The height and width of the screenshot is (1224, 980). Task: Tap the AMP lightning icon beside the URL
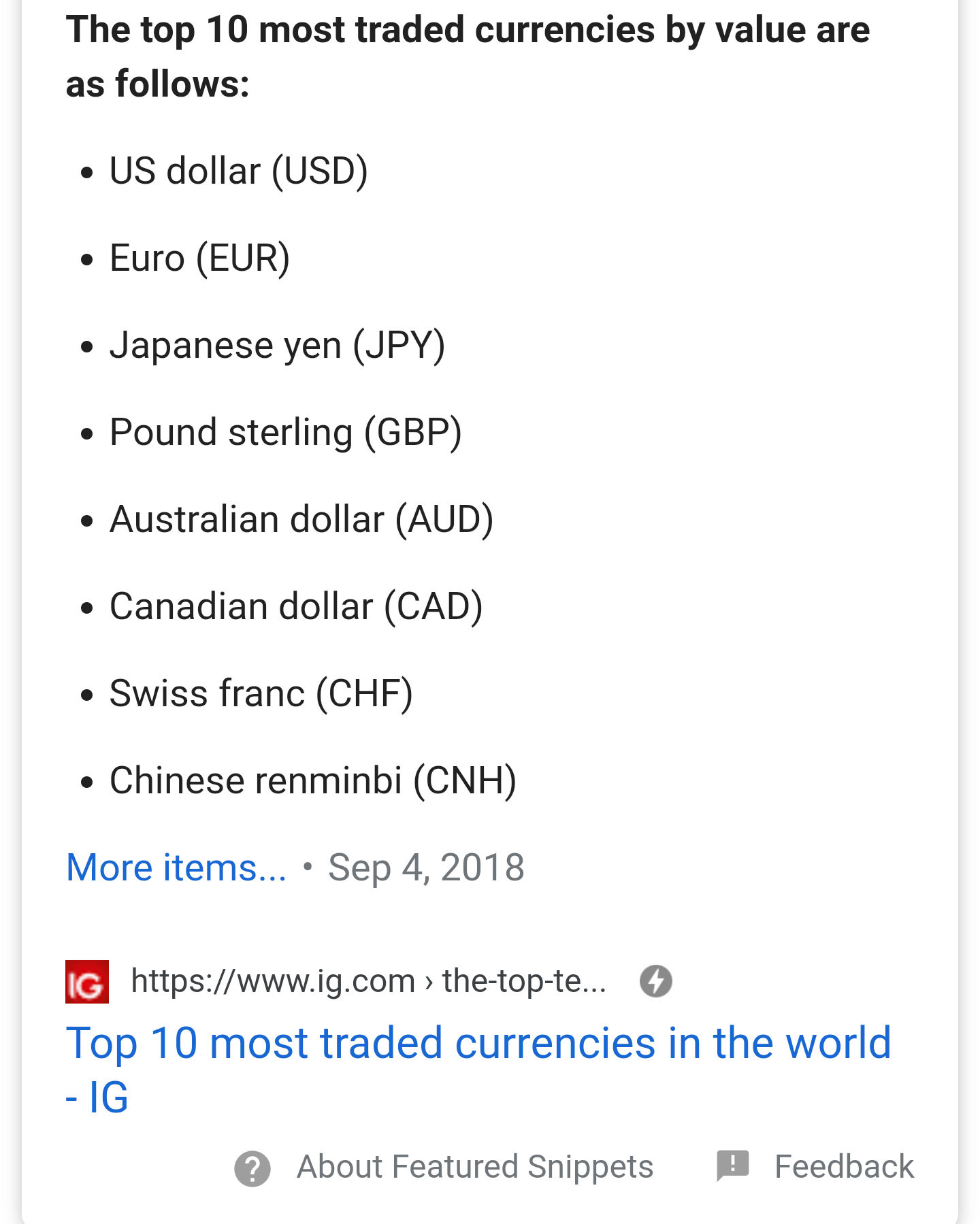(x=655, y=981)
